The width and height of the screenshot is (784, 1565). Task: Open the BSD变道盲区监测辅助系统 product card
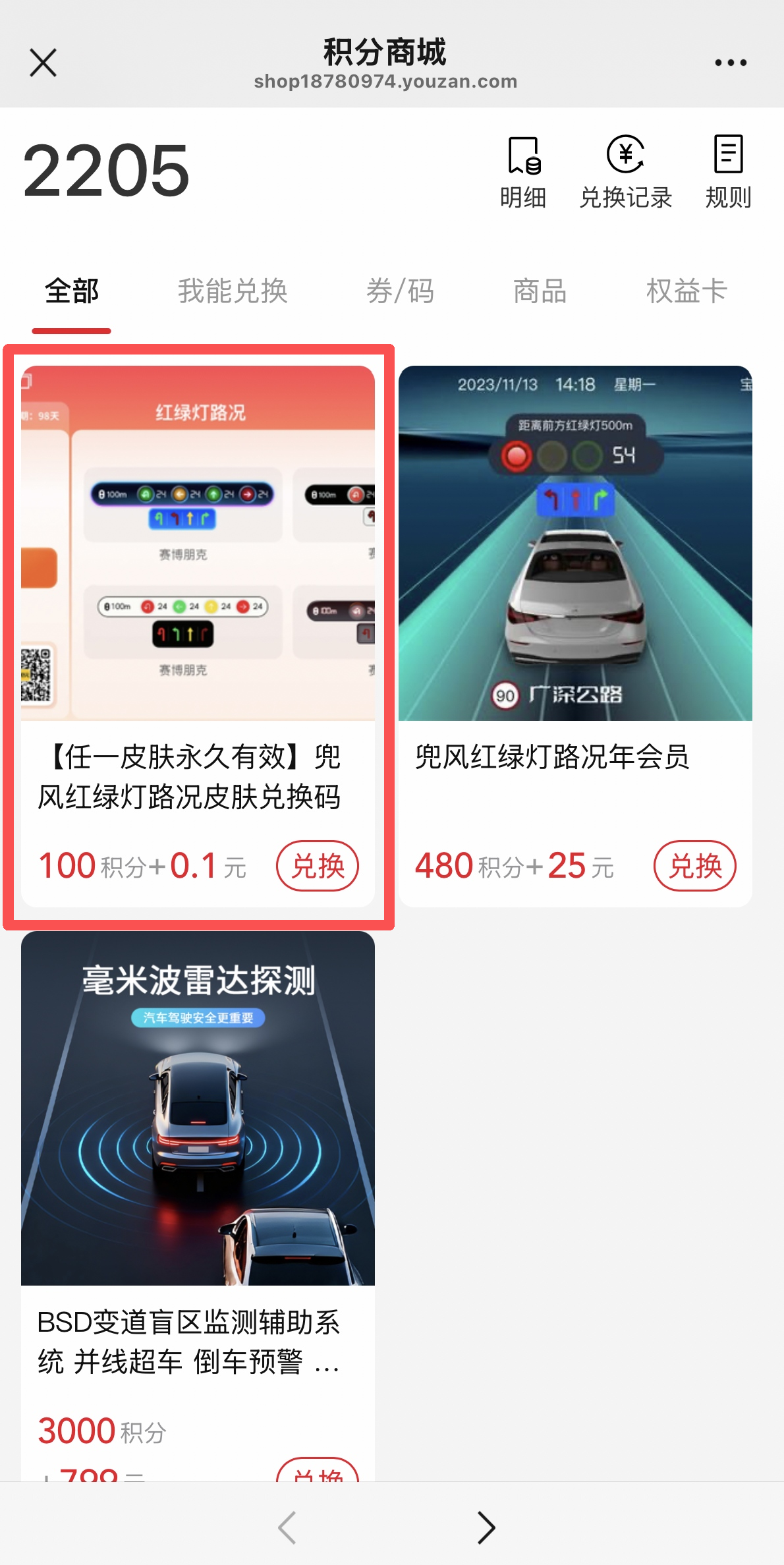(198, 1153)
